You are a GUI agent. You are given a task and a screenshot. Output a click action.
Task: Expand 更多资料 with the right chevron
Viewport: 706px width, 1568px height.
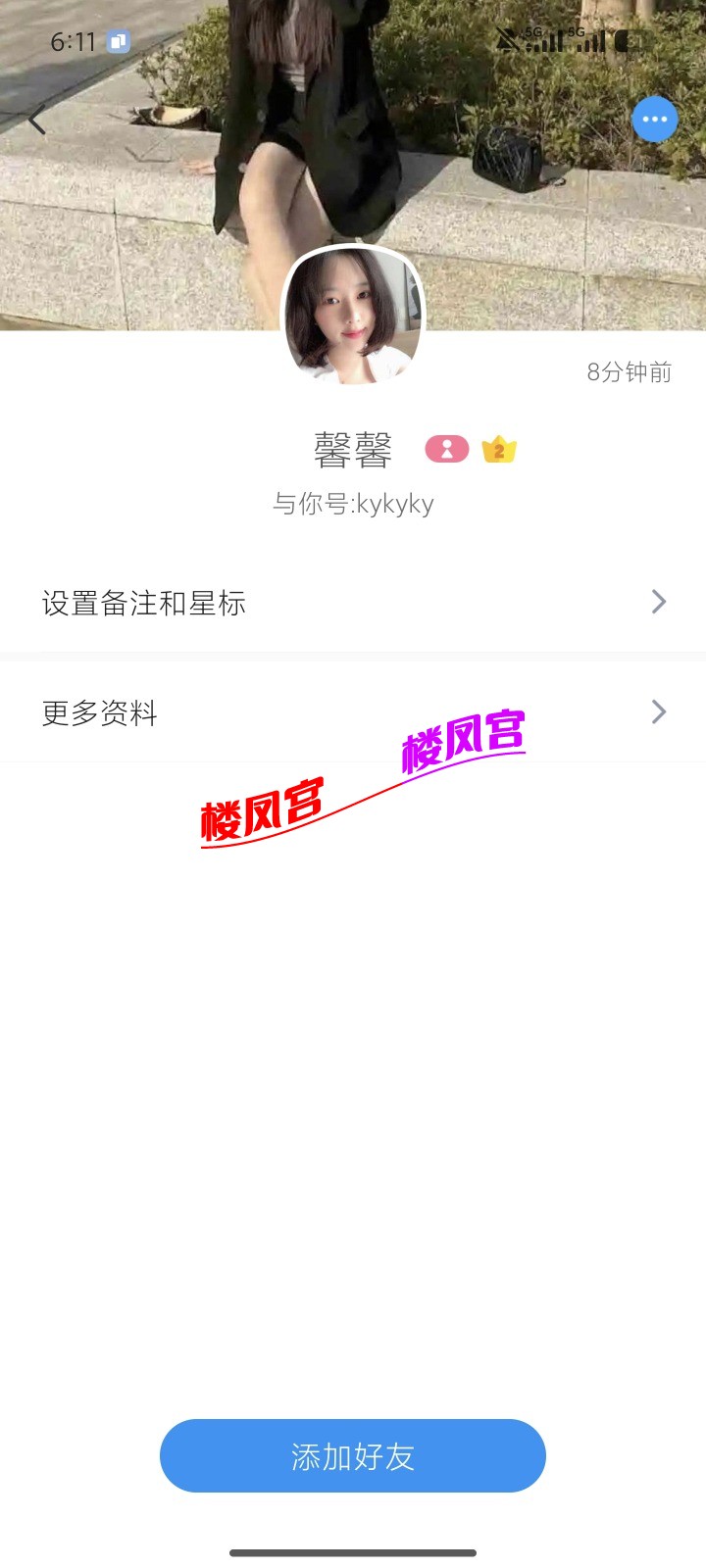click(x=658, y=711)
